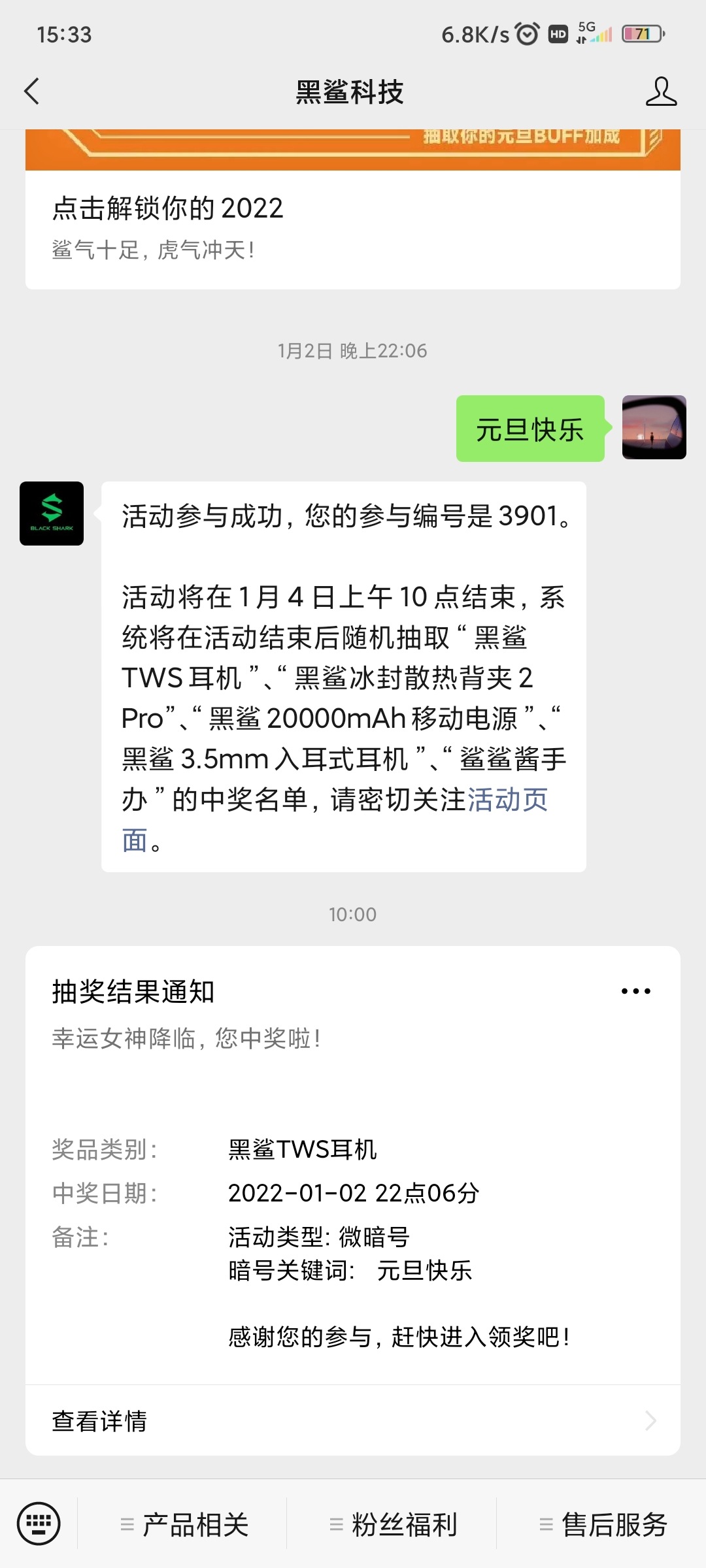The height and width of the screenshot is (1568, 706).
Task: Tap my own avatar beside 元旦快乐
Action: click(x=654, y=427)
